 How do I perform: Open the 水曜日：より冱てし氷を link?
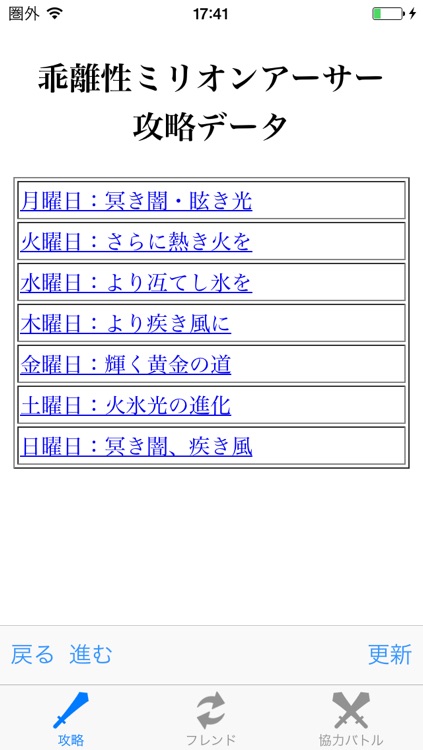[136, 283]
